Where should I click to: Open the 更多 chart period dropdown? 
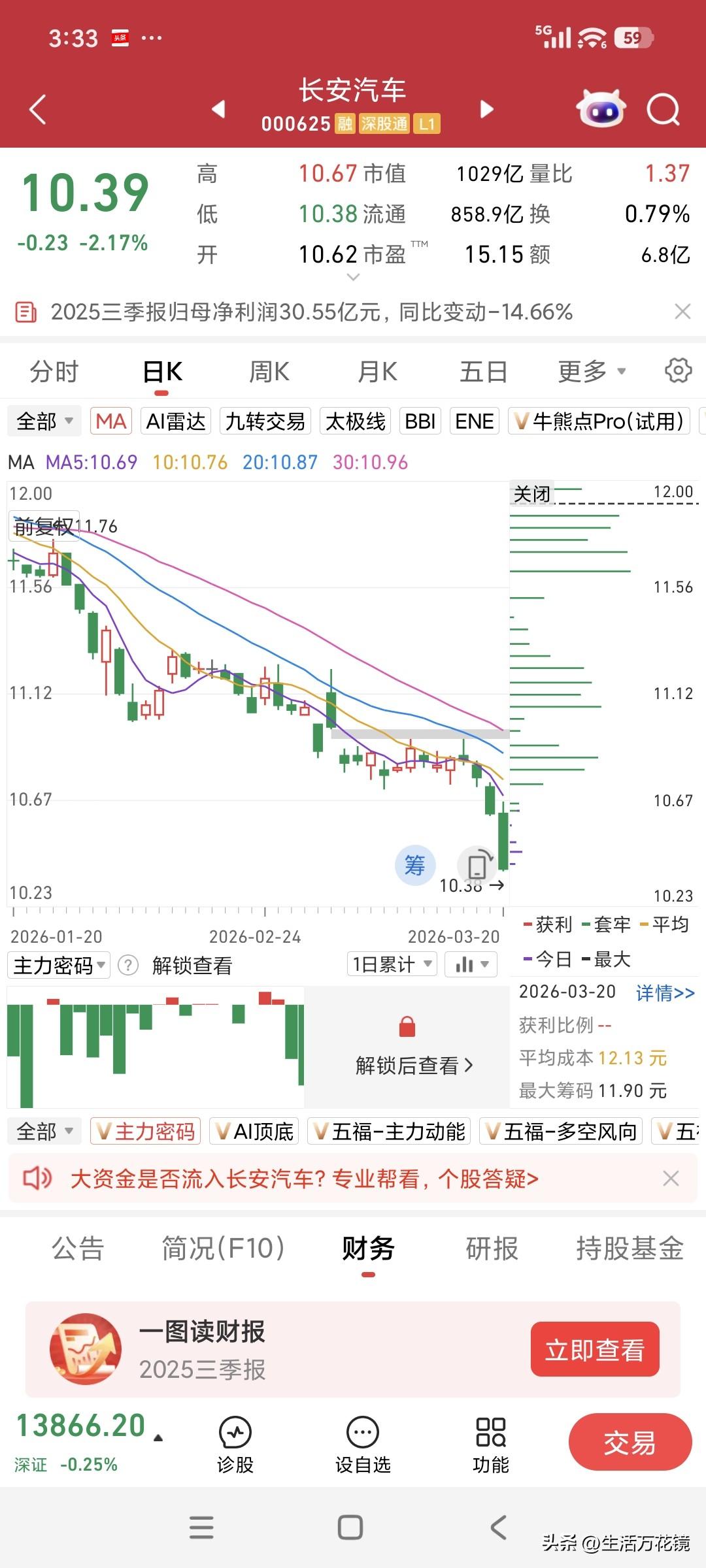coord(589,370)
